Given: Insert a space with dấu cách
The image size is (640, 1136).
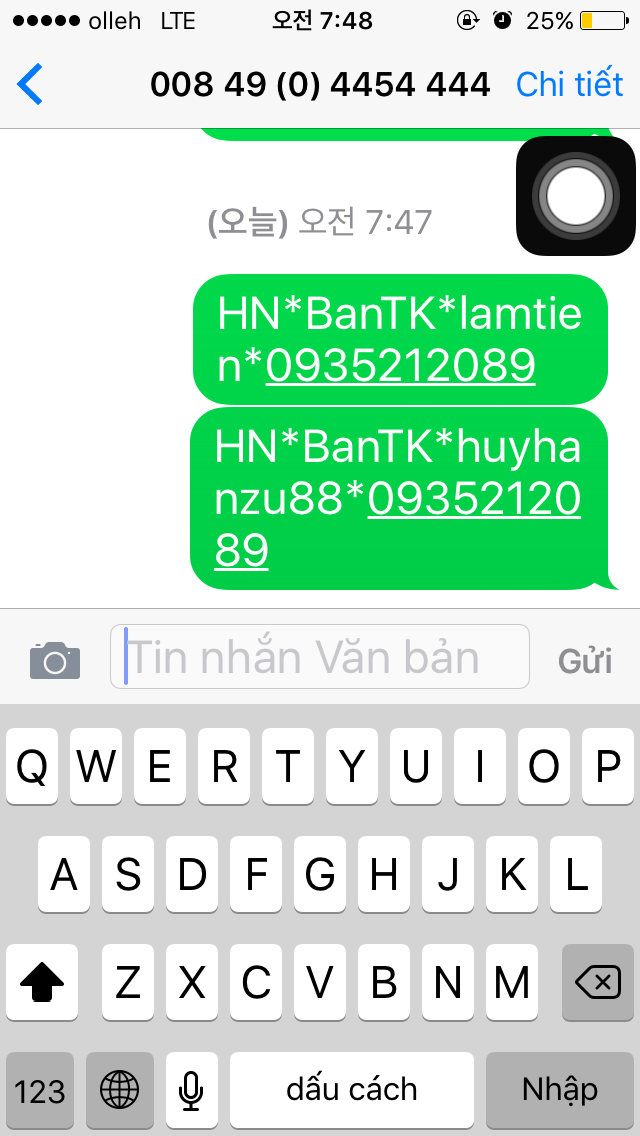Looking at the screenshot, I should coord(352,1089).
